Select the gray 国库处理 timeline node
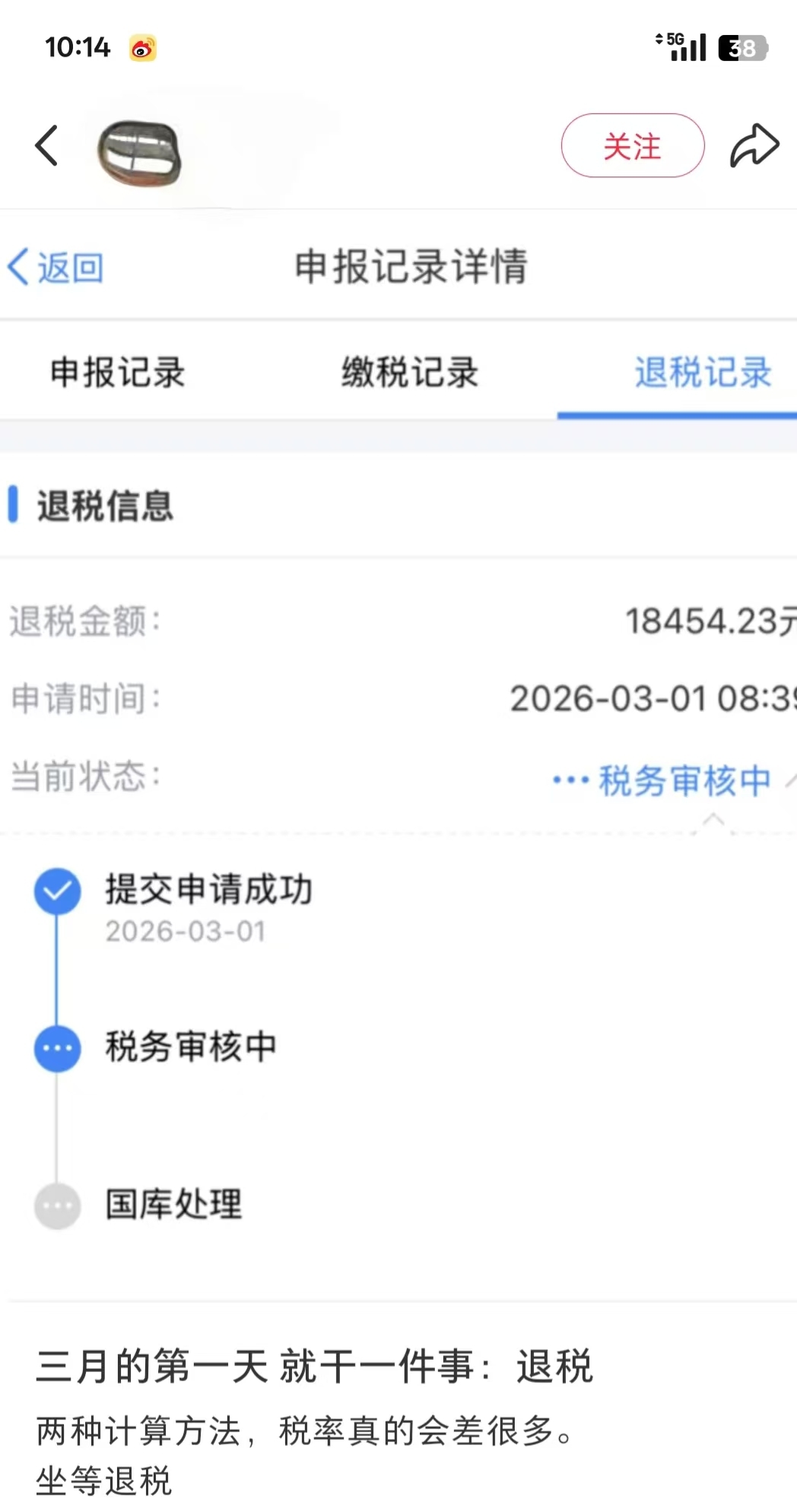The image size is (797, 1512). click(56, 1205)
